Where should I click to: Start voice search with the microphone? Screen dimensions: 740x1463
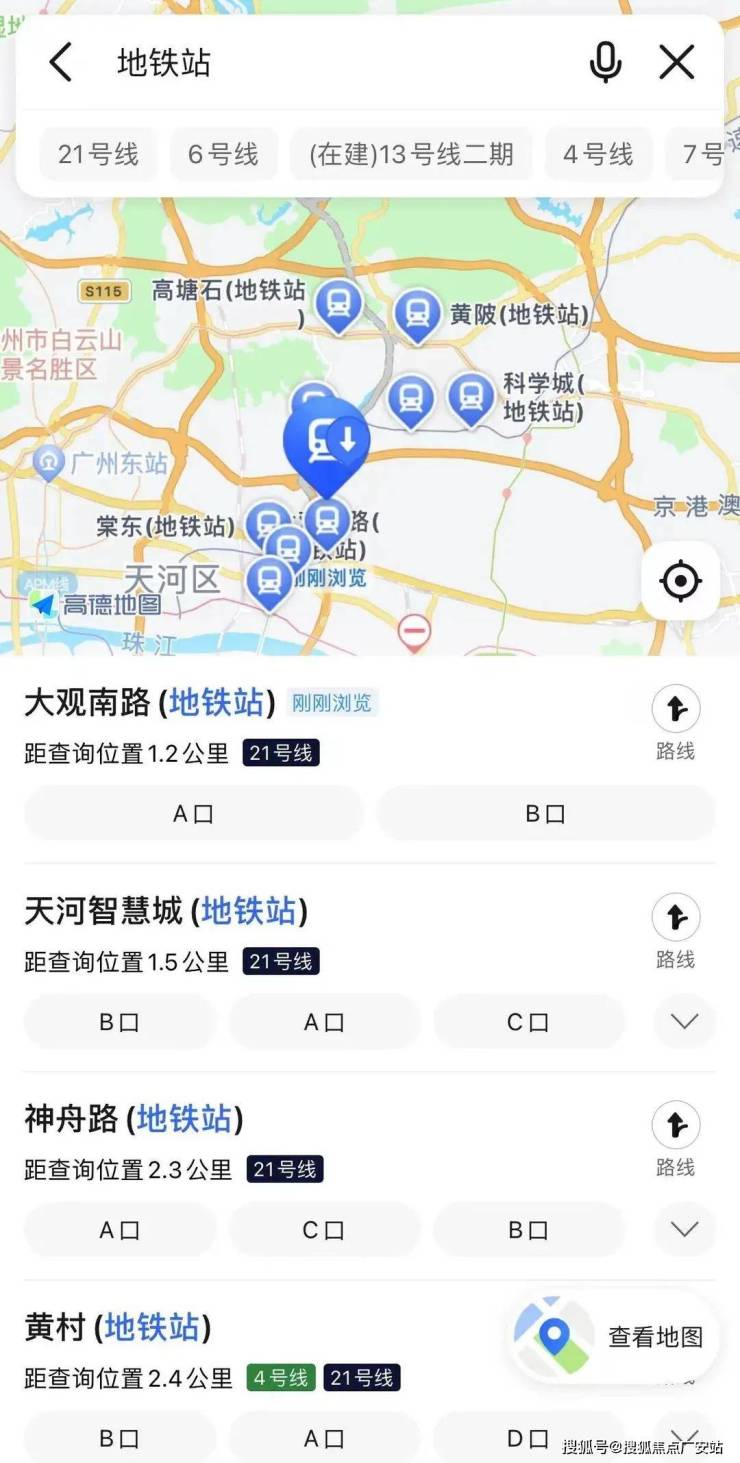[x=605, y=63]
